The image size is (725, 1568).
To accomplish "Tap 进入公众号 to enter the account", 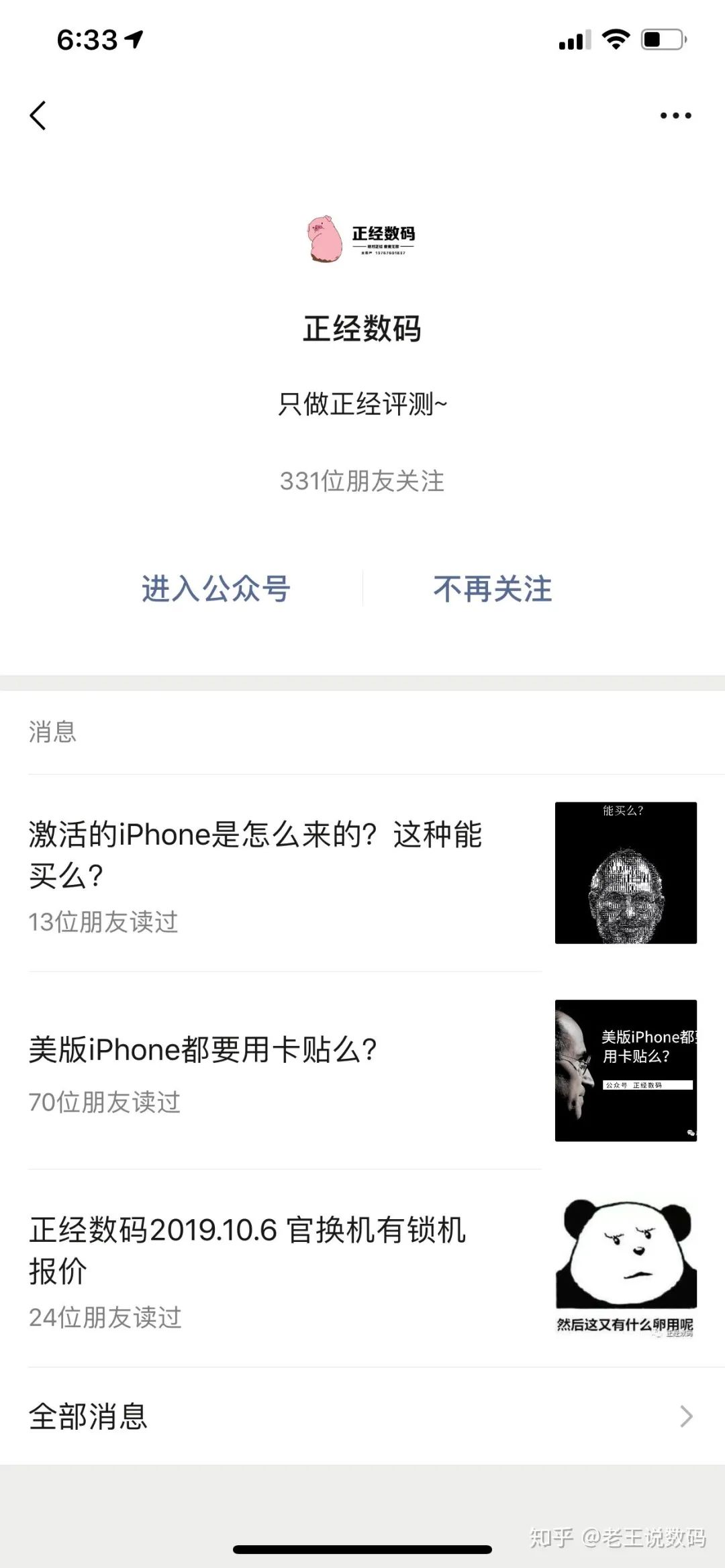I will [x=215, y=589].
